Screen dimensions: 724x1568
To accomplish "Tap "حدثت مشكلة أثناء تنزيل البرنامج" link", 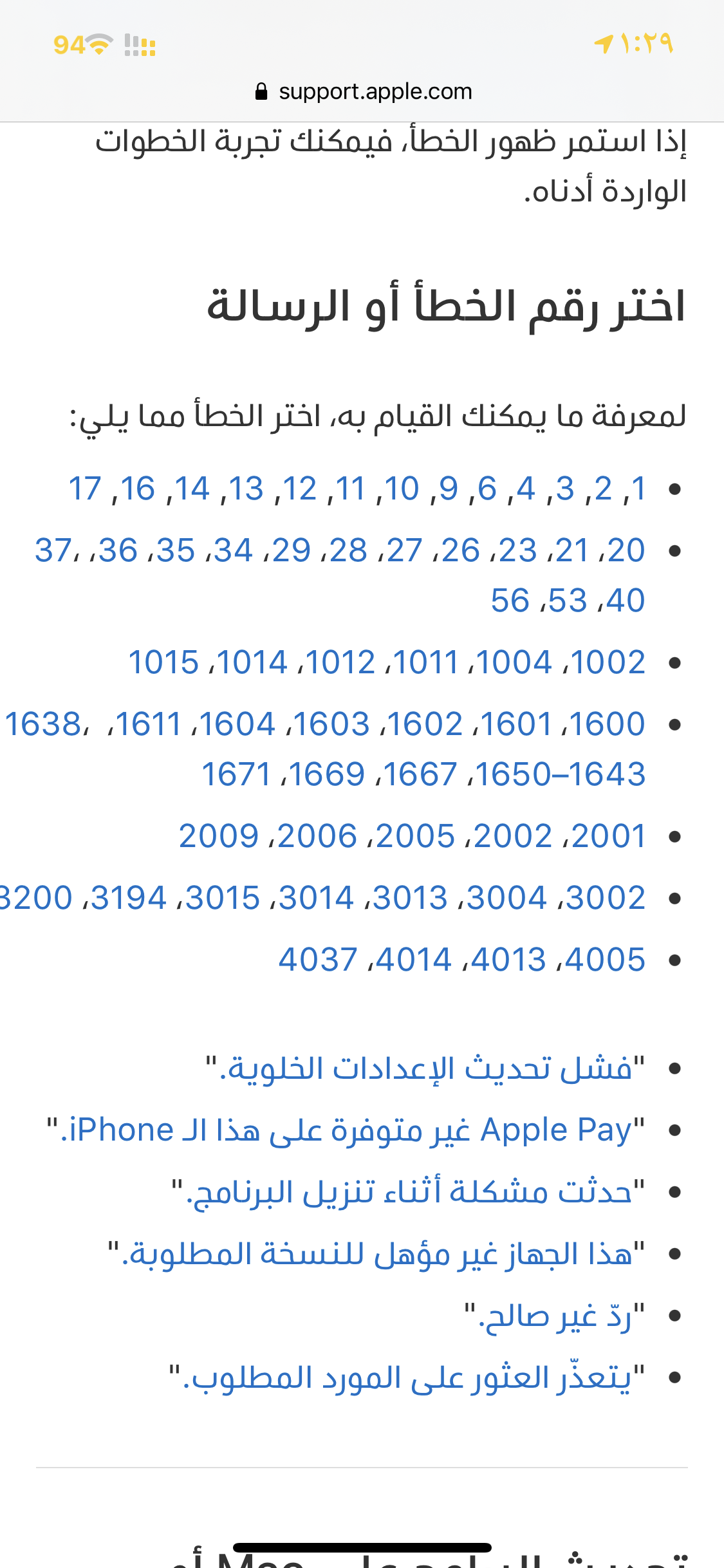I will (x=408, y=1193).
